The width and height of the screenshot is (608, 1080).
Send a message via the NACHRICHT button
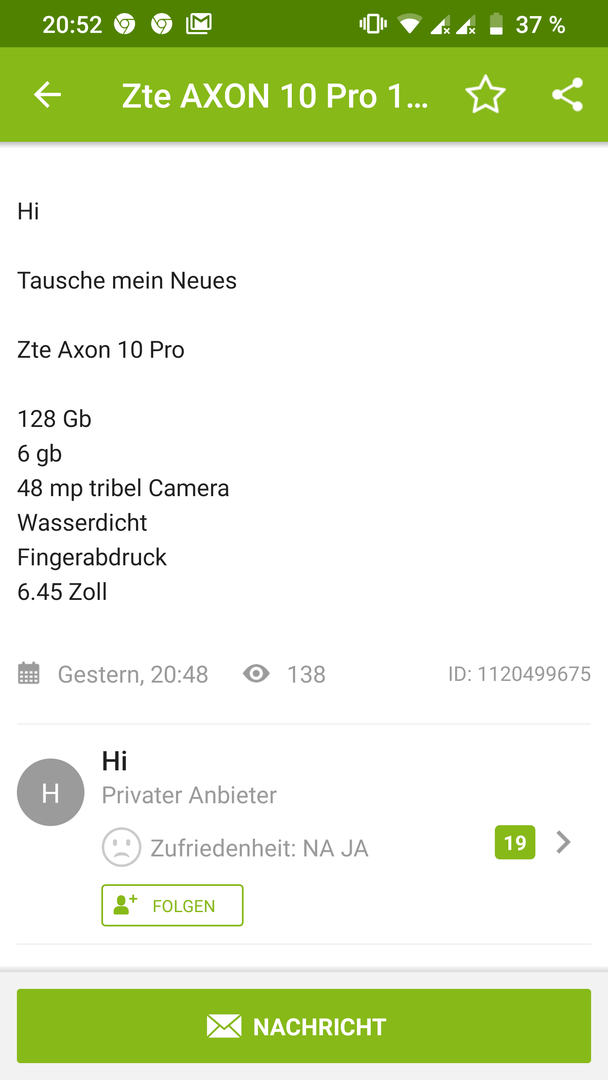[x=304, y=1026]
